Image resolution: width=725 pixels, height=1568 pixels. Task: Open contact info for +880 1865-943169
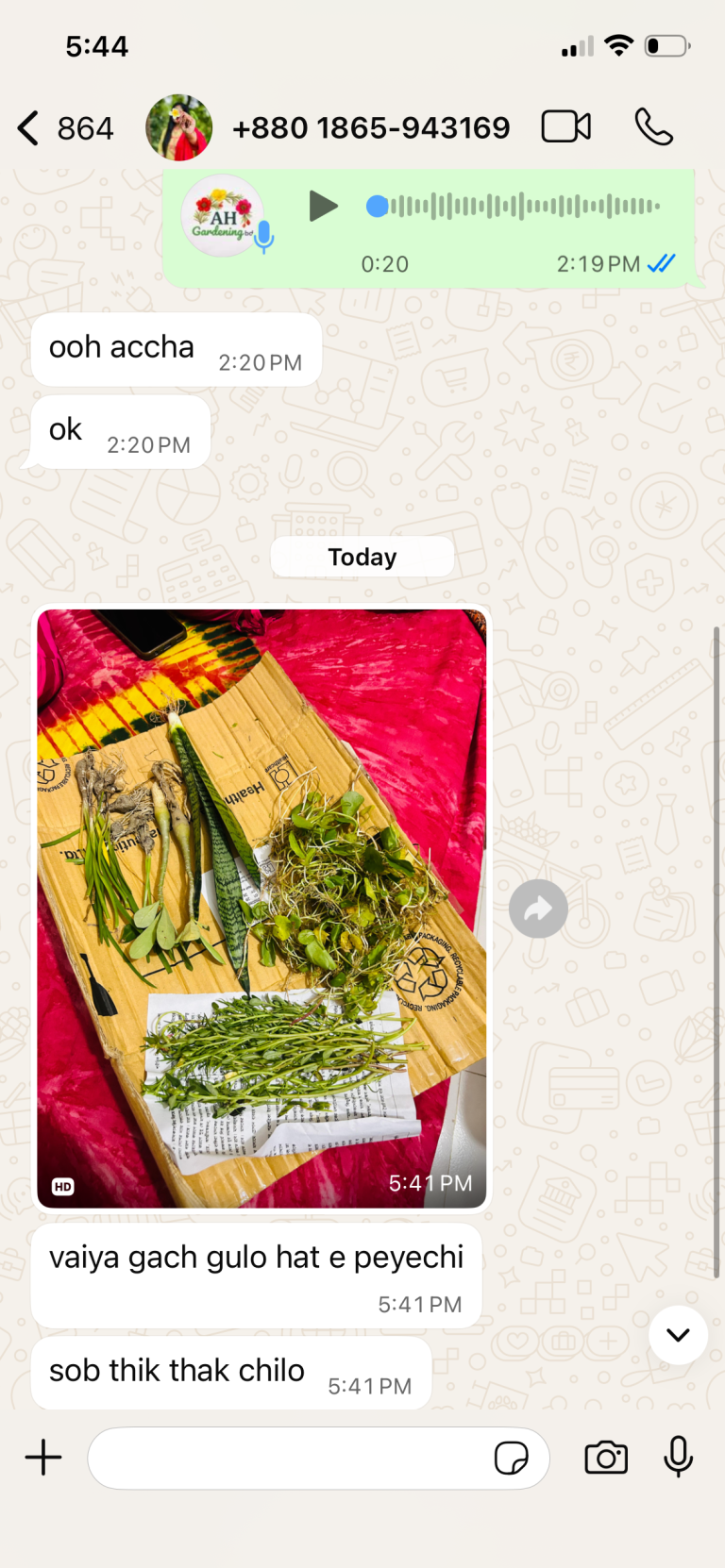tap(371, 128)
